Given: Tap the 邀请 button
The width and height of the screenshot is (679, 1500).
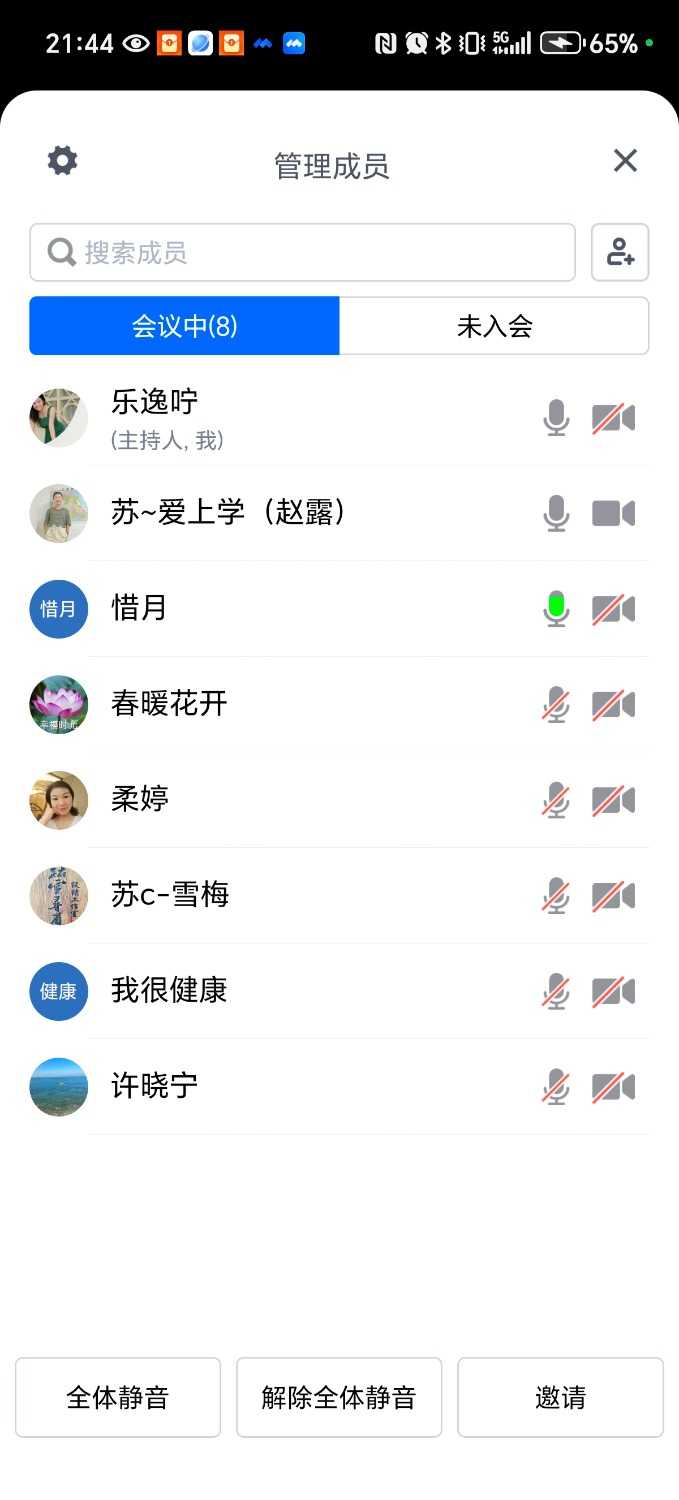Looking at the screenshot, I should coord(560,1397).
